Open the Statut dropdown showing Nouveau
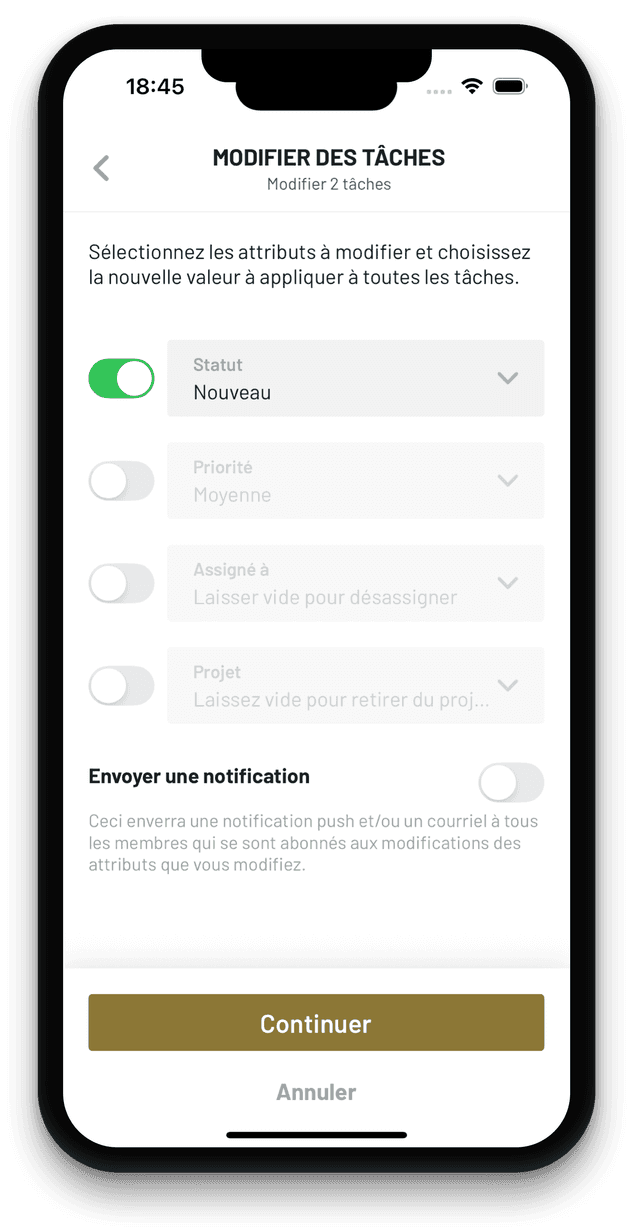 coord(356,378)
